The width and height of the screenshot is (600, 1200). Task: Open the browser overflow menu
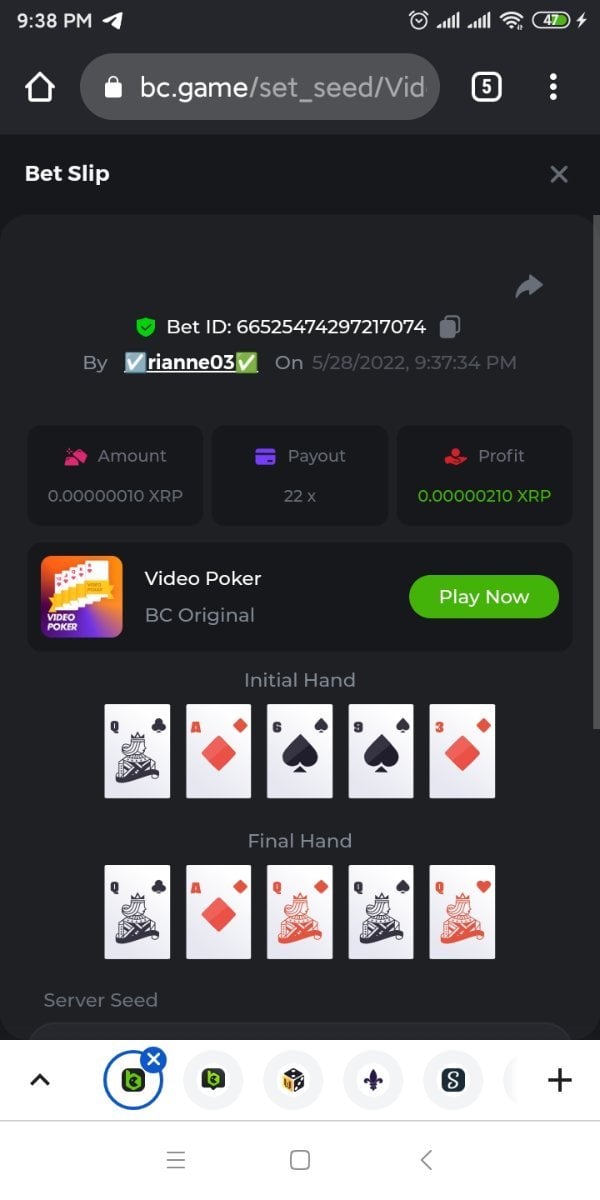click(x=553, y=88)
